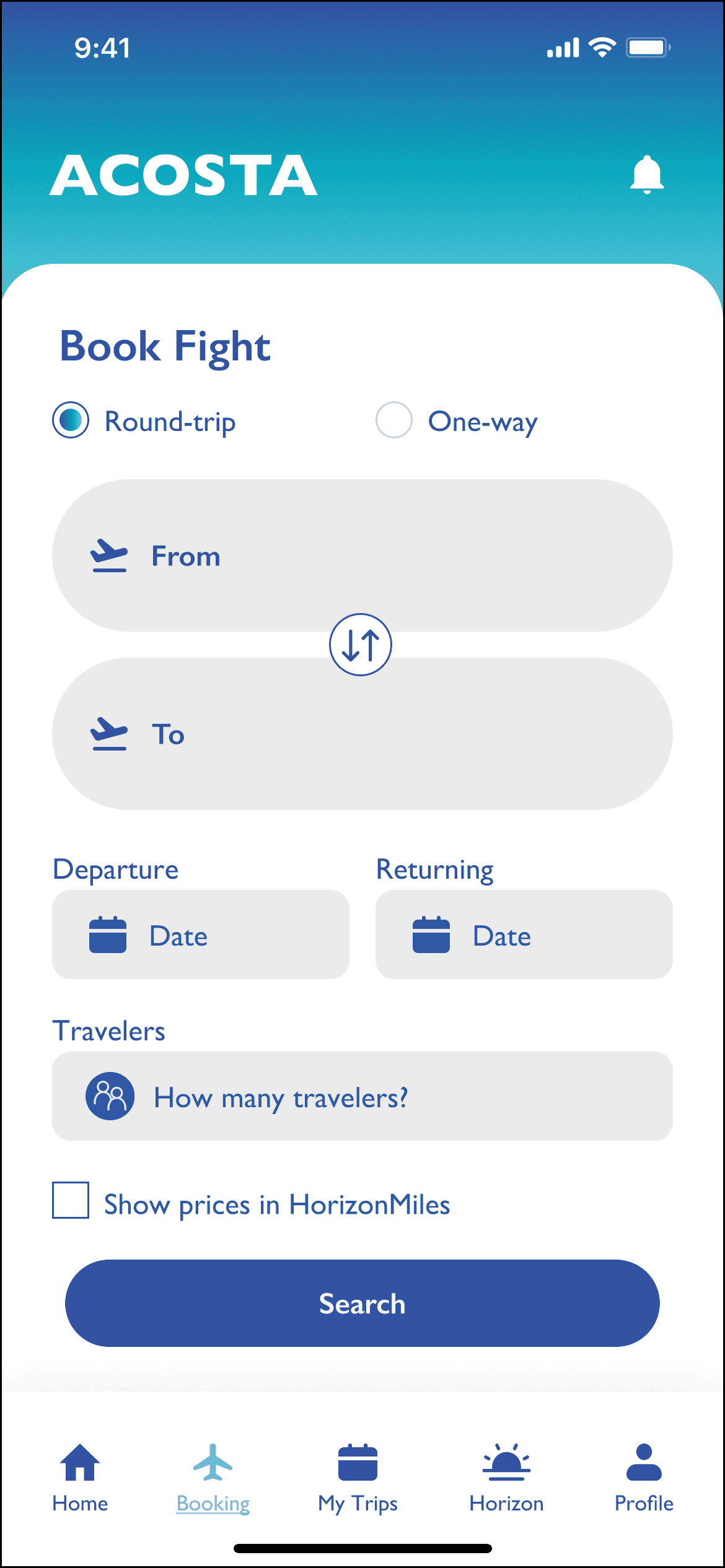725x1568 pixels.
Task: Tap the From airport field
Action: 362,555
